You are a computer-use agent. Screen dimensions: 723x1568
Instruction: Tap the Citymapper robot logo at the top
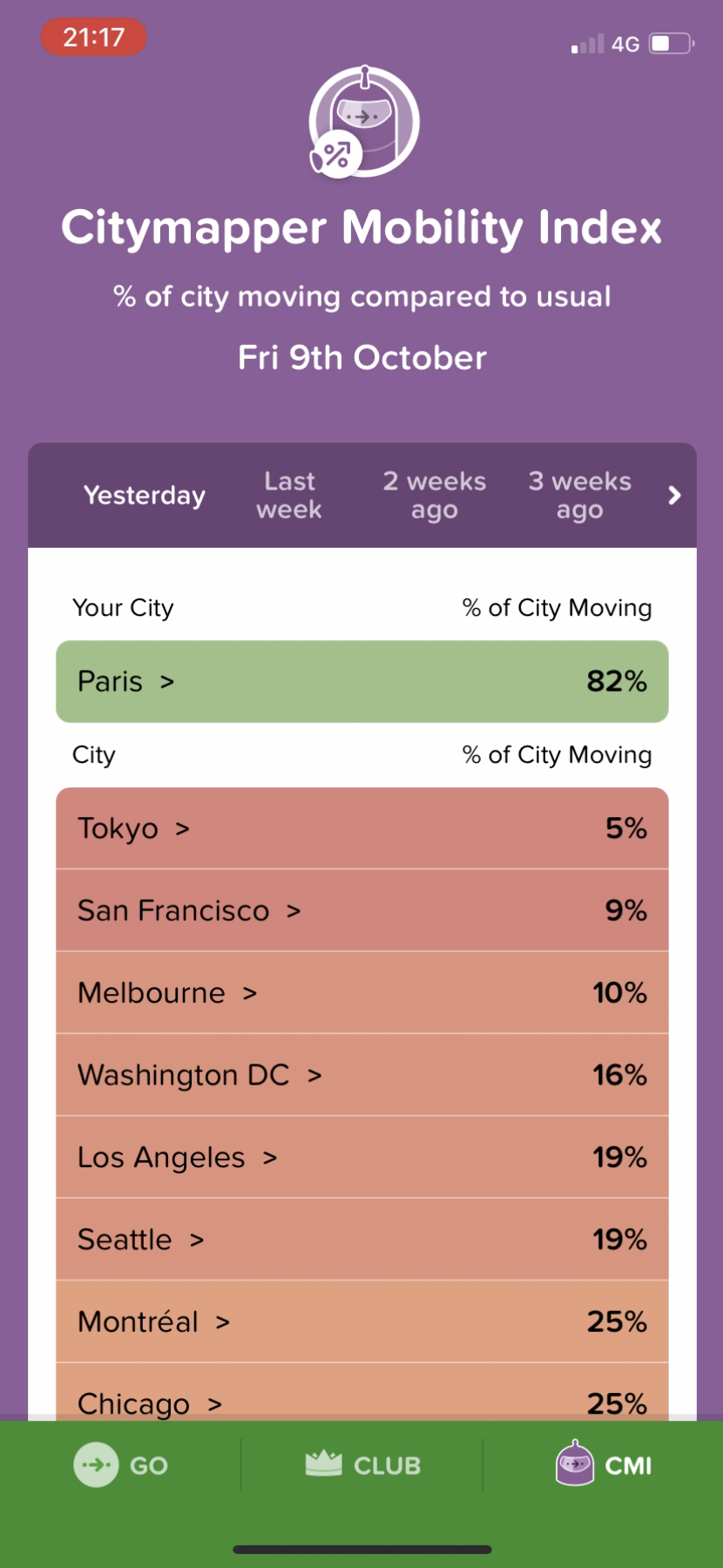tap(362, 115)
